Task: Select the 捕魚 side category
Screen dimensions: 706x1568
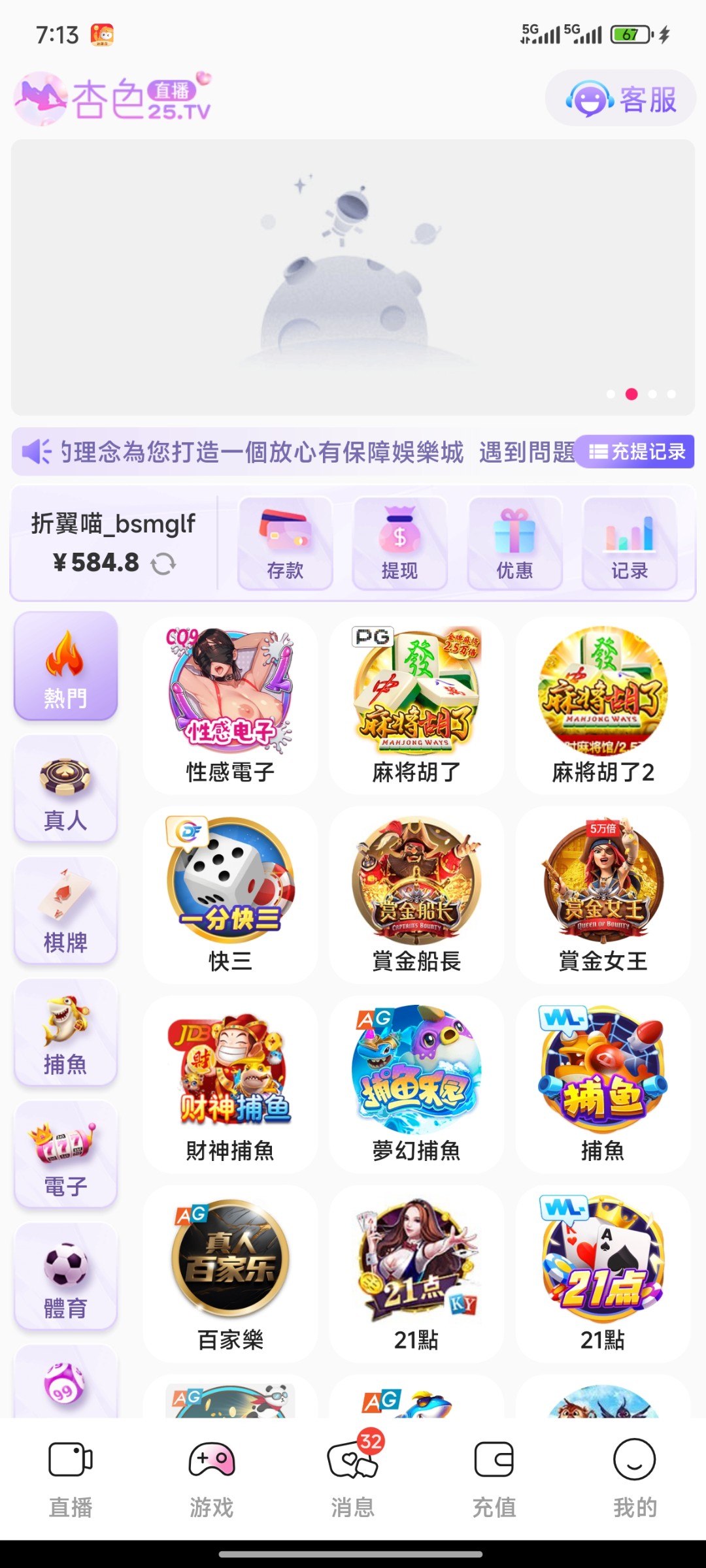Action: tap(65, 1033)
